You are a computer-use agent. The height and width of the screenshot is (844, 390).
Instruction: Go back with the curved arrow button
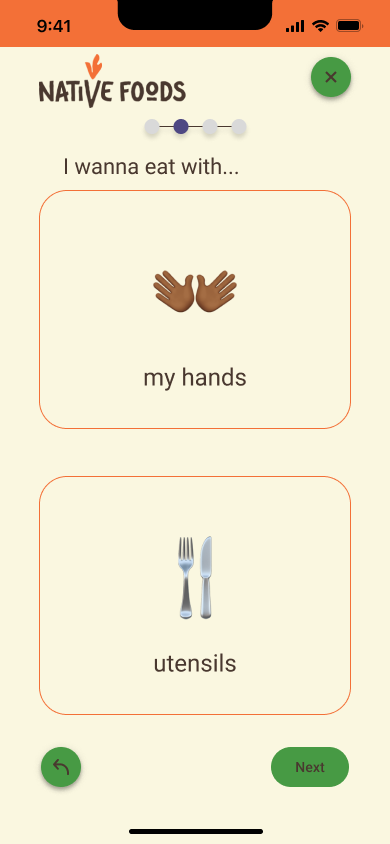tap(61, 767)
